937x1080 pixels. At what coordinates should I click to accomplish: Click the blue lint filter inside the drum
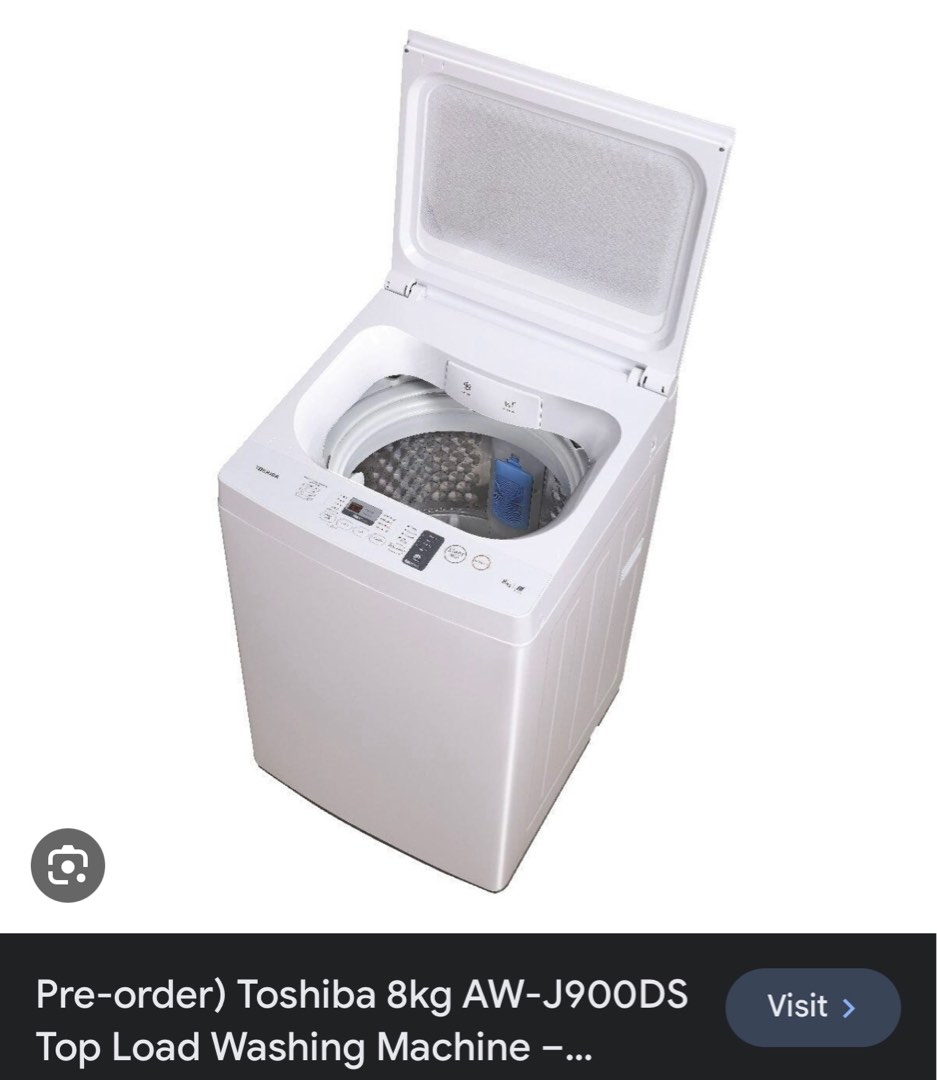click(x=510, y=490)
